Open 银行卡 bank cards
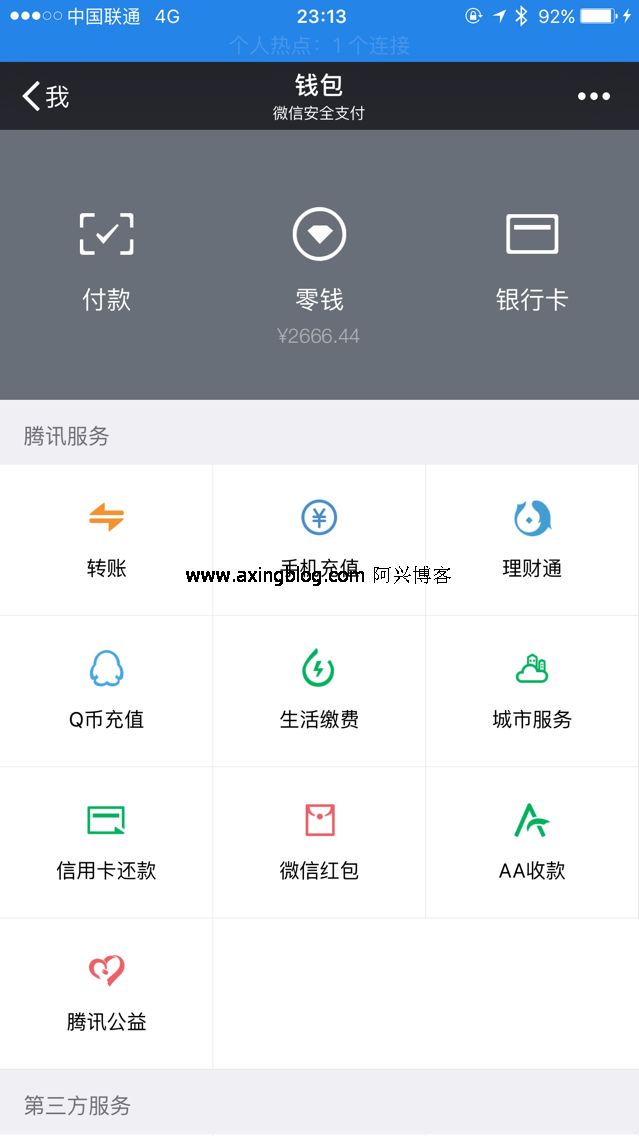The width and height of the screenshot is (639, 1136). pos(532,262)
